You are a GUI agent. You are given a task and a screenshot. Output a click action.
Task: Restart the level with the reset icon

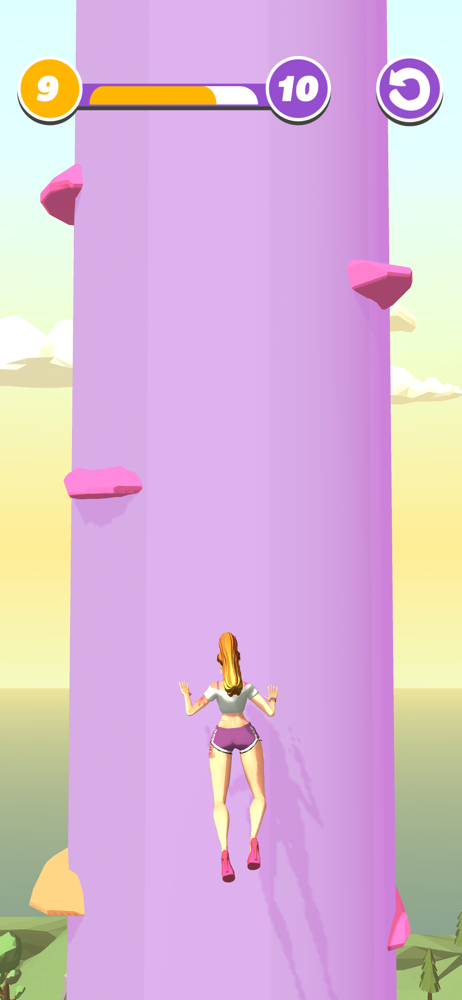[x=409, y=90]
